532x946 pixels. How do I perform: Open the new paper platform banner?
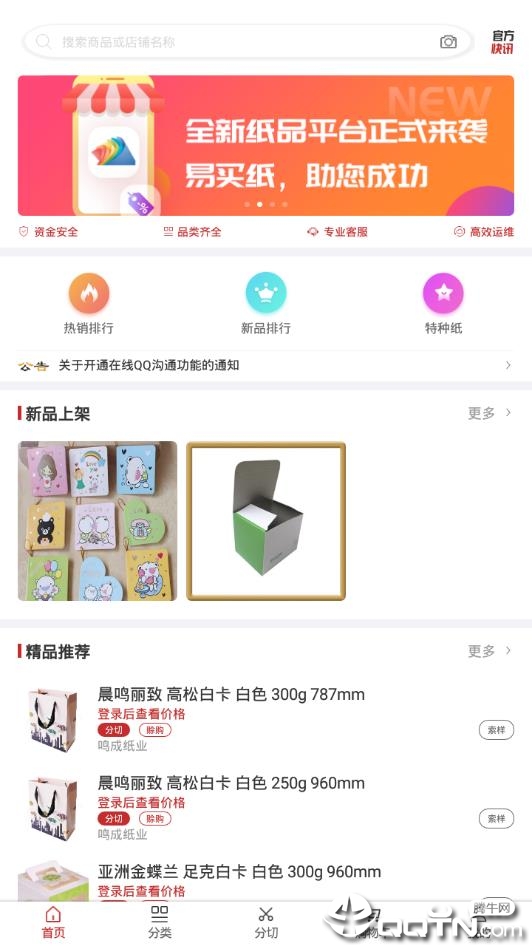pyautogui.click(x=266, y=145)
